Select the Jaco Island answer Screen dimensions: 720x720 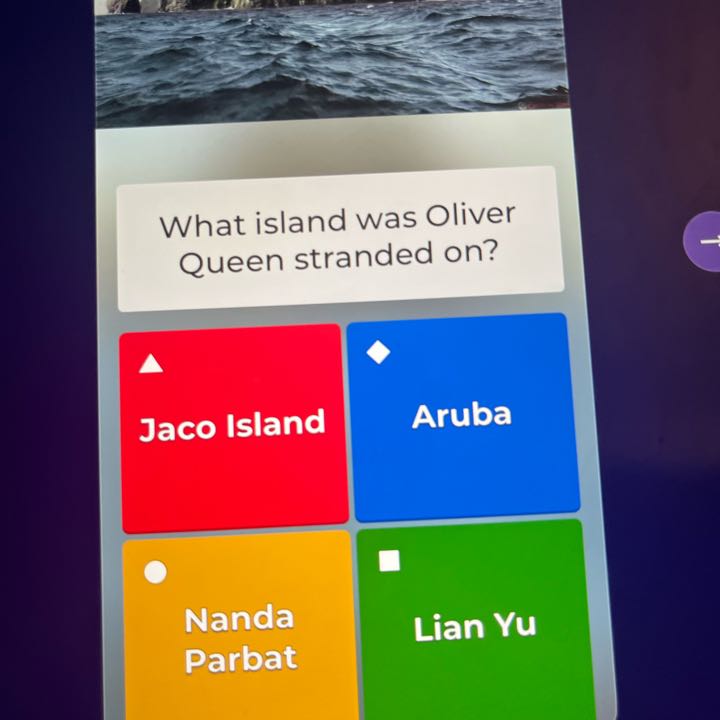233,427
